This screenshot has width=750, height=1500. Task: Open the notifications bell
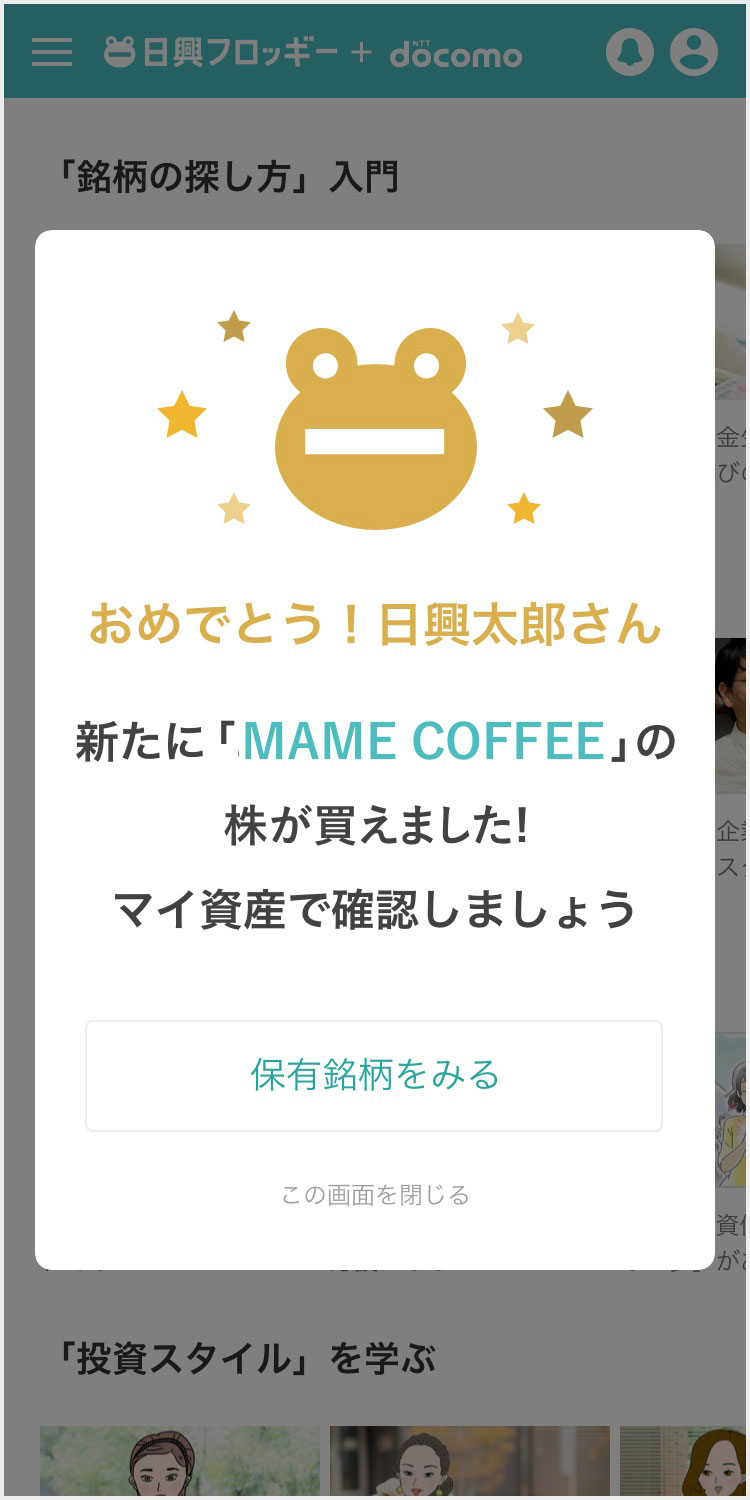pyautogui.click(x=630, y=52)
